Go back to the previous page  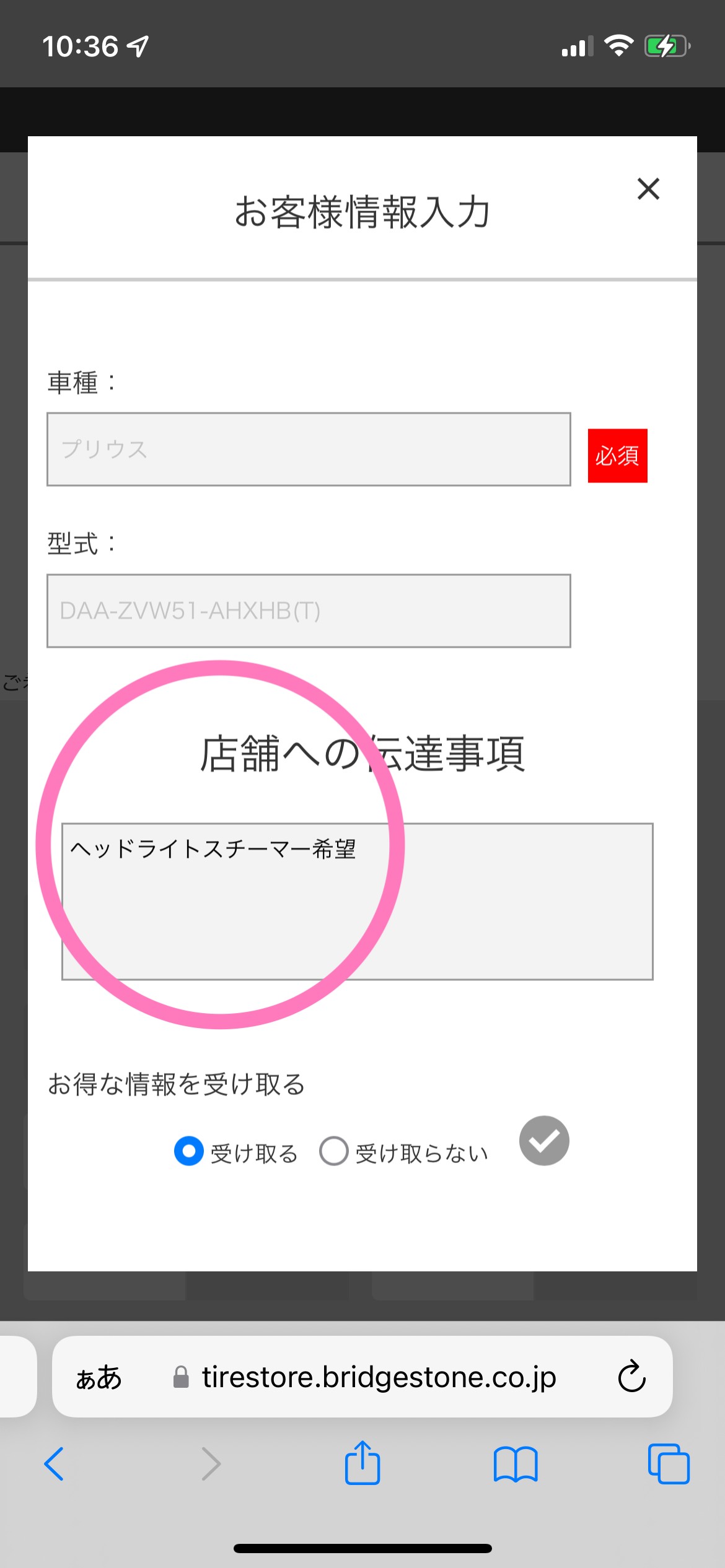point(55,1464)
